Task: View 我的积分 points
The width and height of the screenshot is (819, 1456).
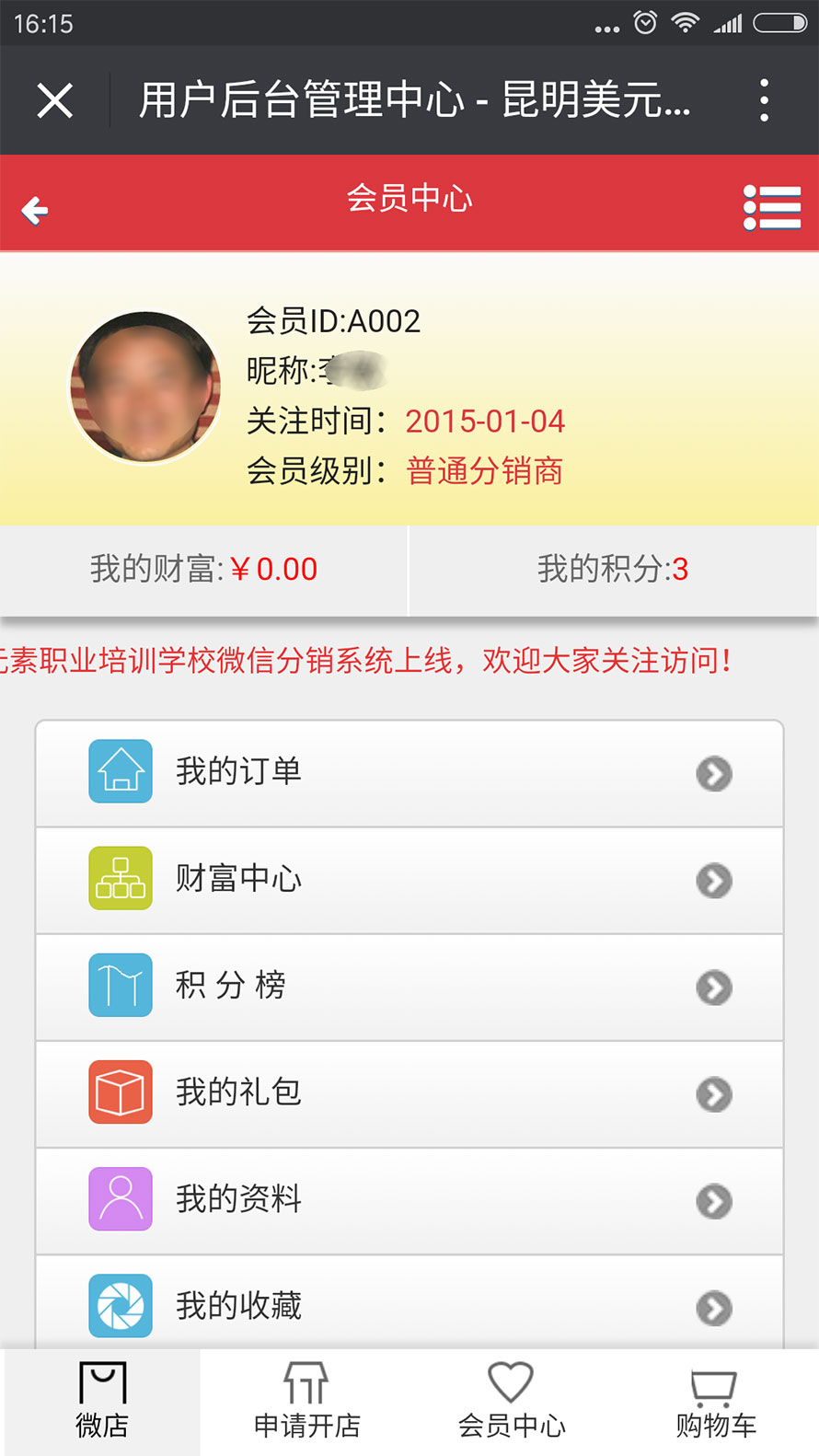Action: coord(613,570)
